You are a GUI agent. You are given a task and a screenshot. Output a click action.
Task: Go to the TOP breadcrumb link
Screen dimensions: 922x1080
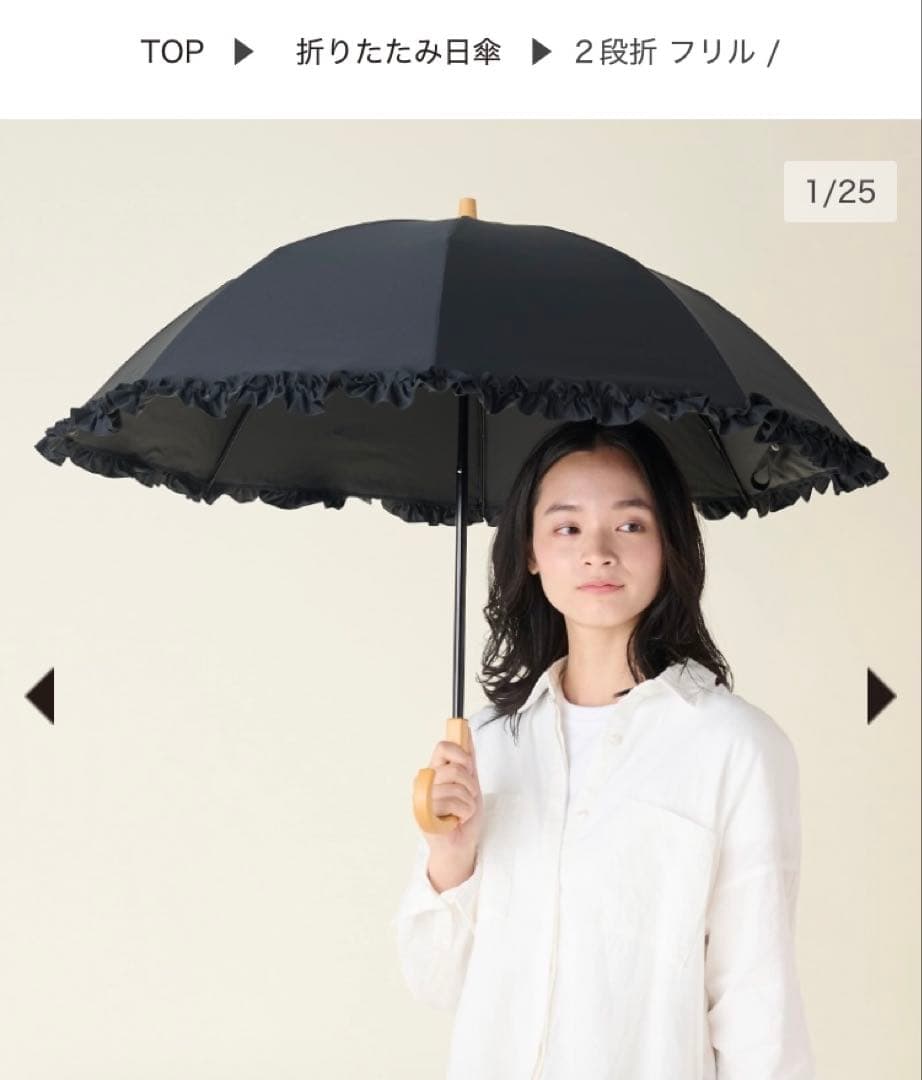pyautogui.click(x=172, y=52)
